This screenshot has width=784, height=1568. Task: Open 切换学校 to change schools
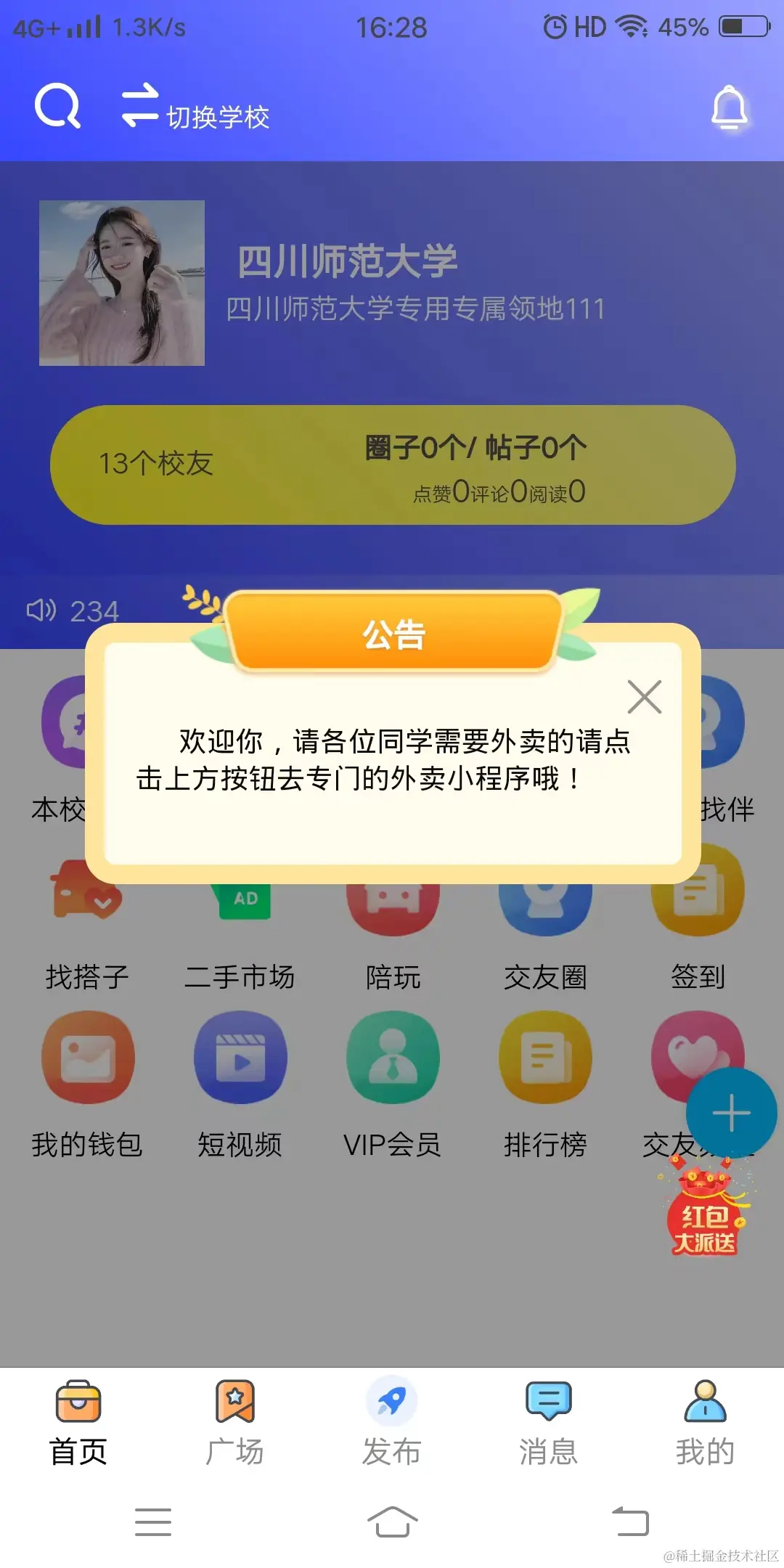click(196, 113)
